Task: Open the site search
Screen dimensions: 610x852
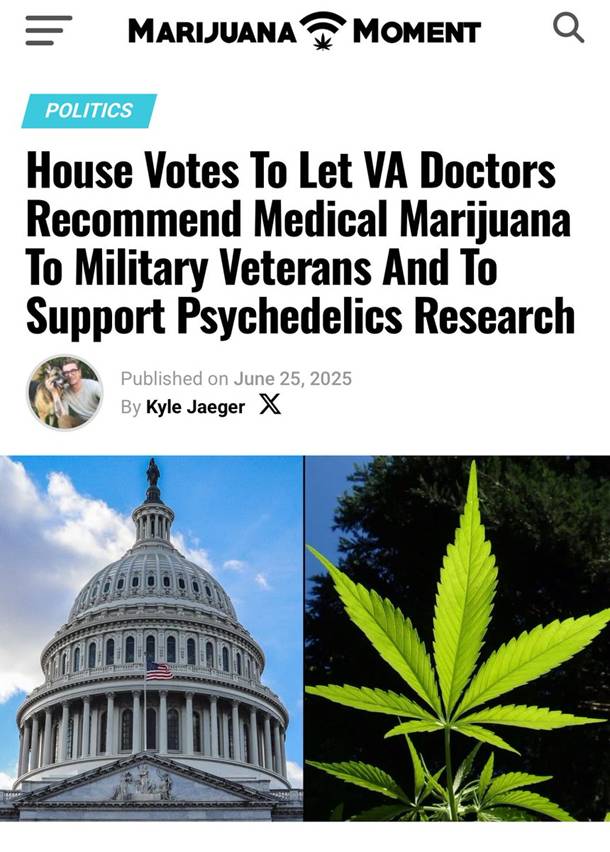Action: pos(568,28)
